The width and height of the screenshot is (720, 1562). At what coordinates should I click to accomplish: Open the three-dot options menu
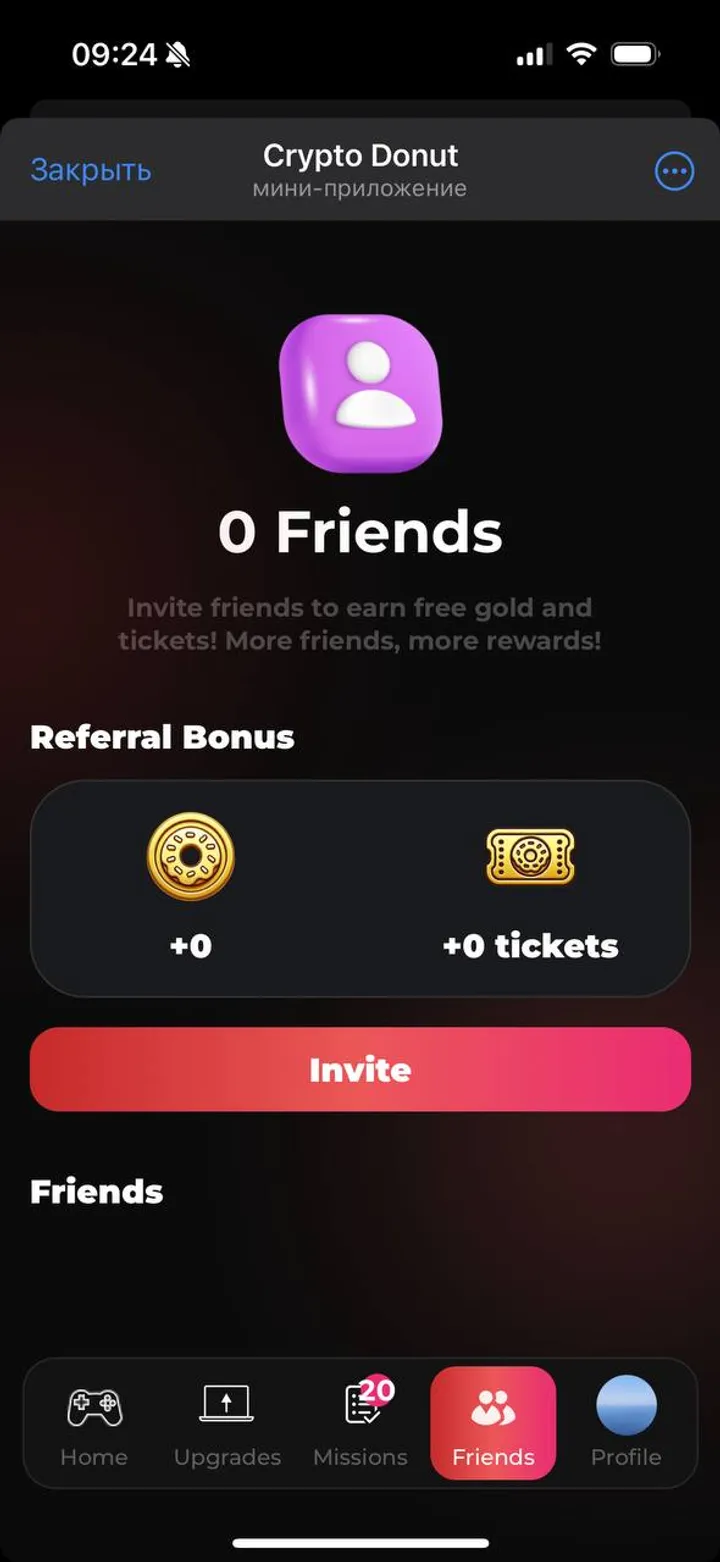674,171
